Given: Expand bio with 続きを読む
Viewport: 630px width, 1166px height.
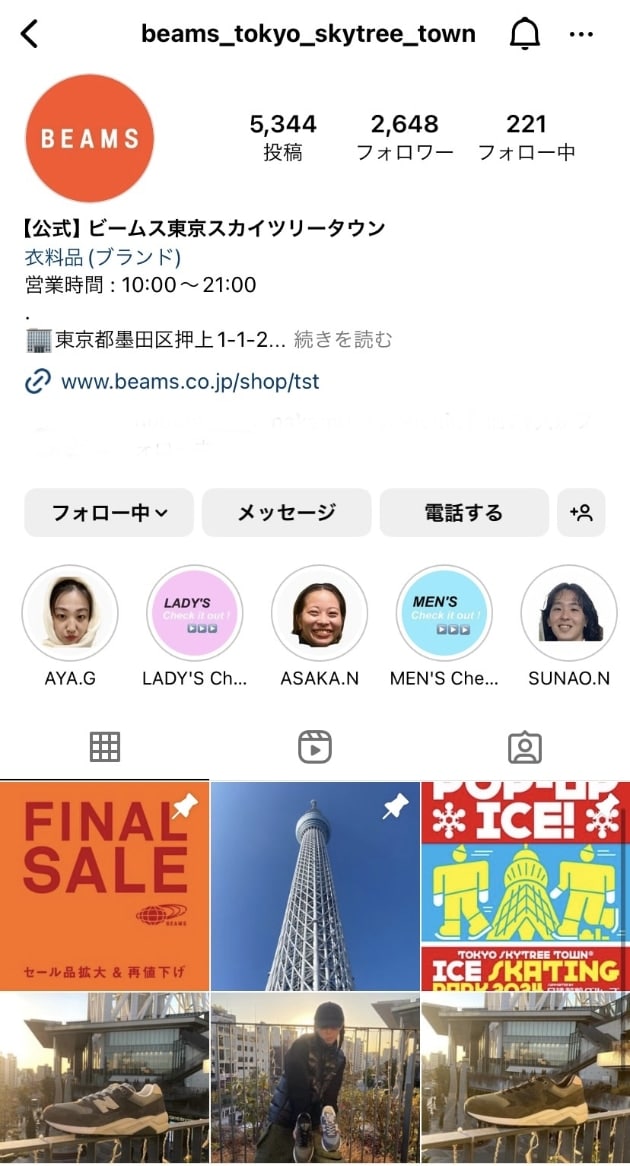Looking at the screenshot, I should pyautogui.click(x=343, y=340).
